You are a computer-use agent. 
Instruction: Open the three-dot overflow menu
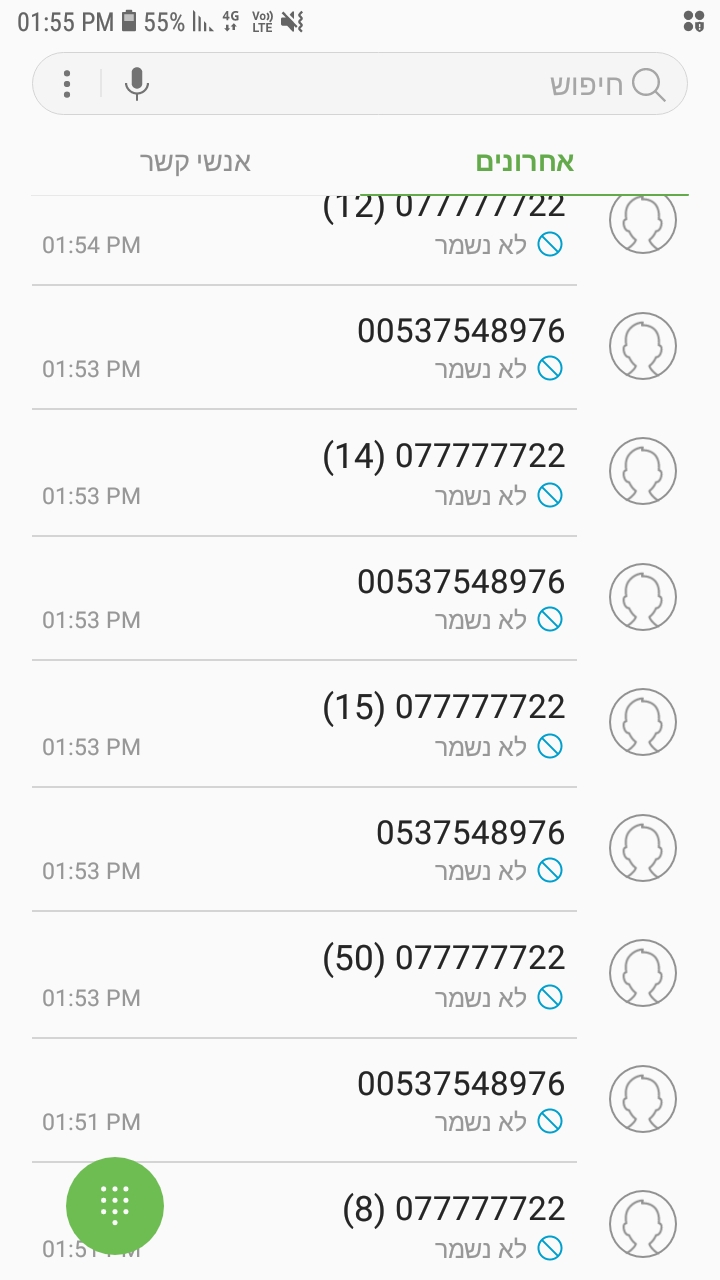point(67,84)
